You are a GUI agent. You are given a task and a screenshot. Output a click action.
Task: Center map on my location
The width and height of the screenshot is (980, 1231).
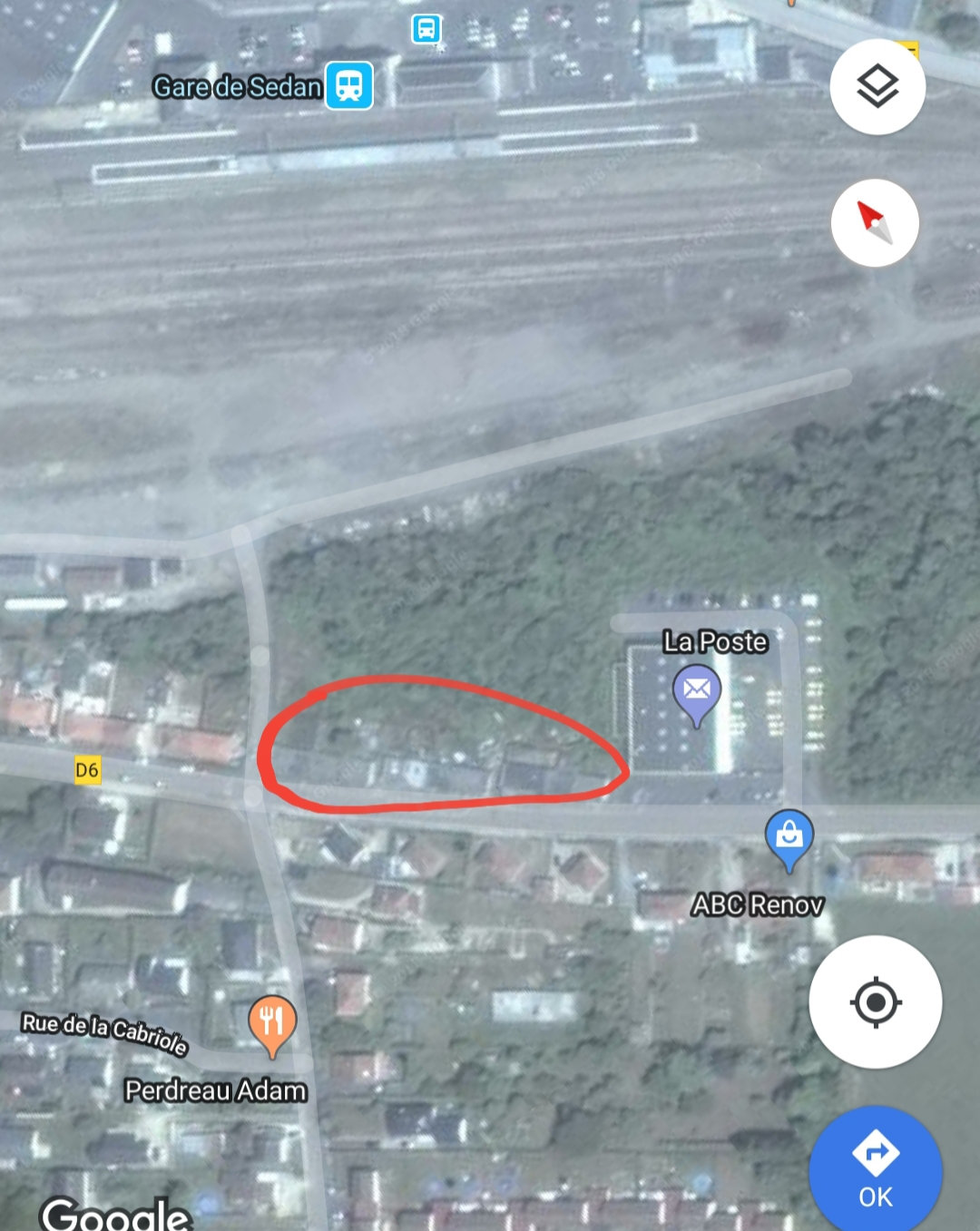(x=875, y=1002)
